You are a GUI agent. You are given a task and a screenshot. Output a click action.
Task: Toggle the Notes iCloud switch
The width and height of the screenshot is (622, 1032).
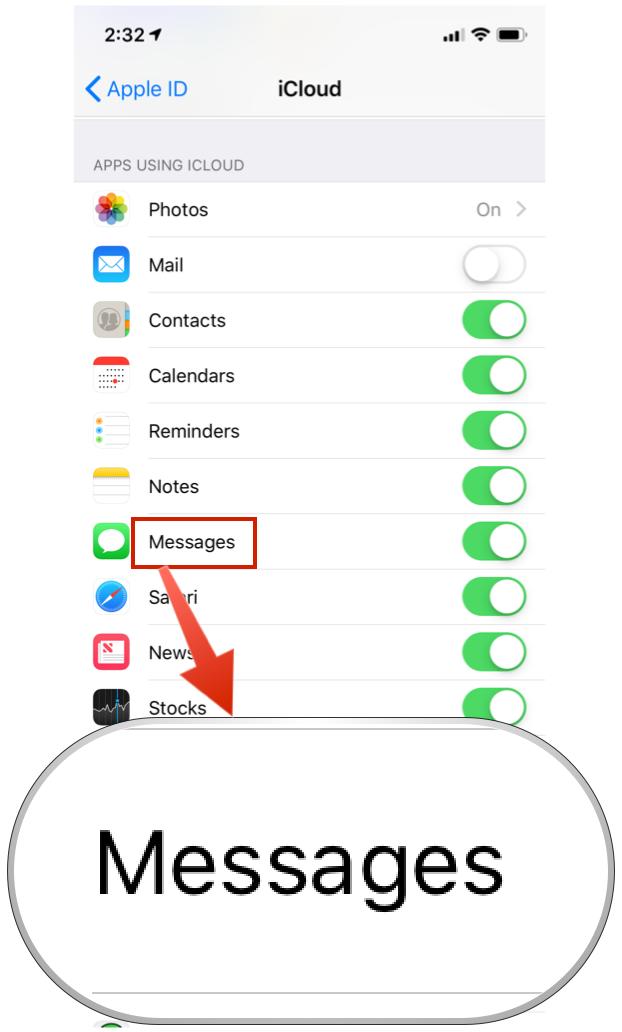point(494,486)
